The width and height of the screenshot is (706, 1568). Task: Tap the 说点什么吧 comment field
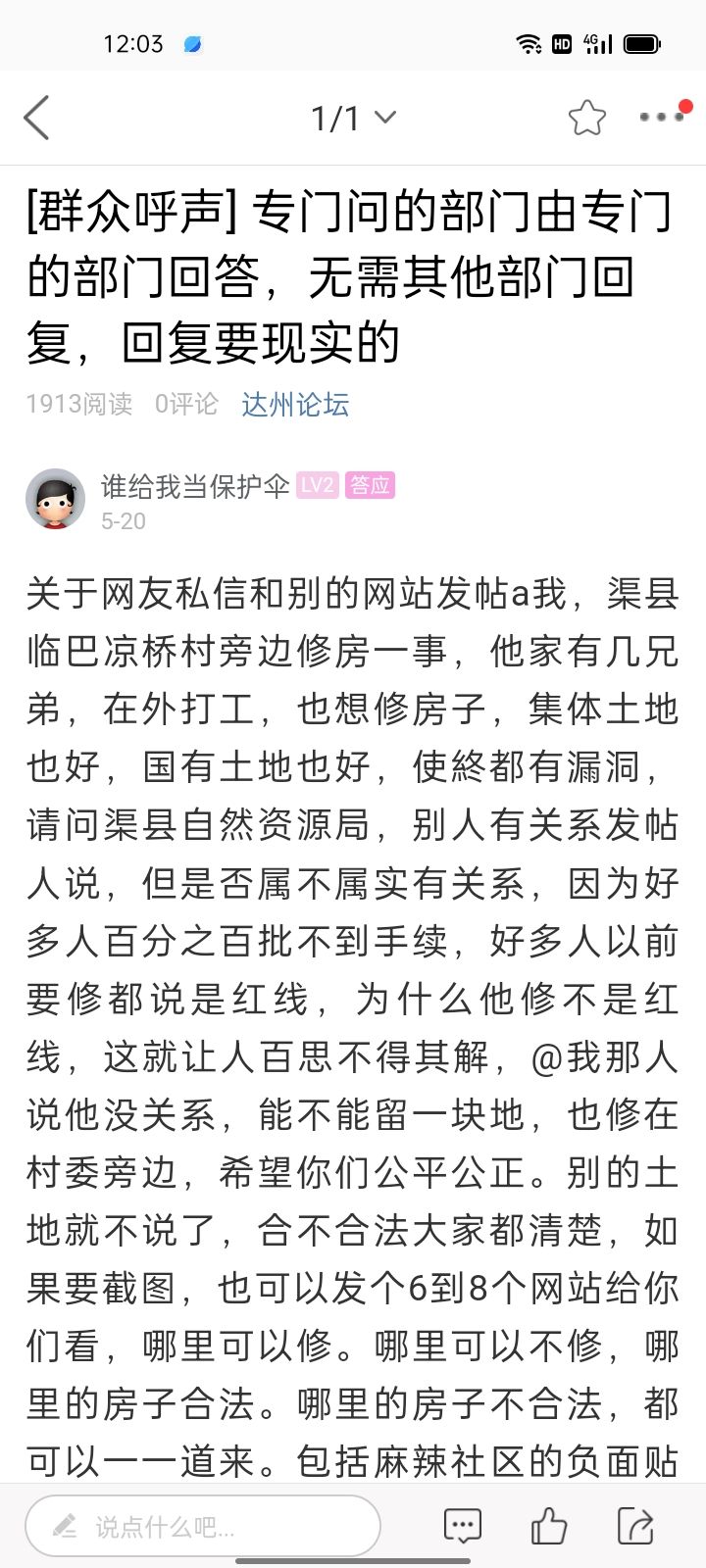(x=203, y=1526)
